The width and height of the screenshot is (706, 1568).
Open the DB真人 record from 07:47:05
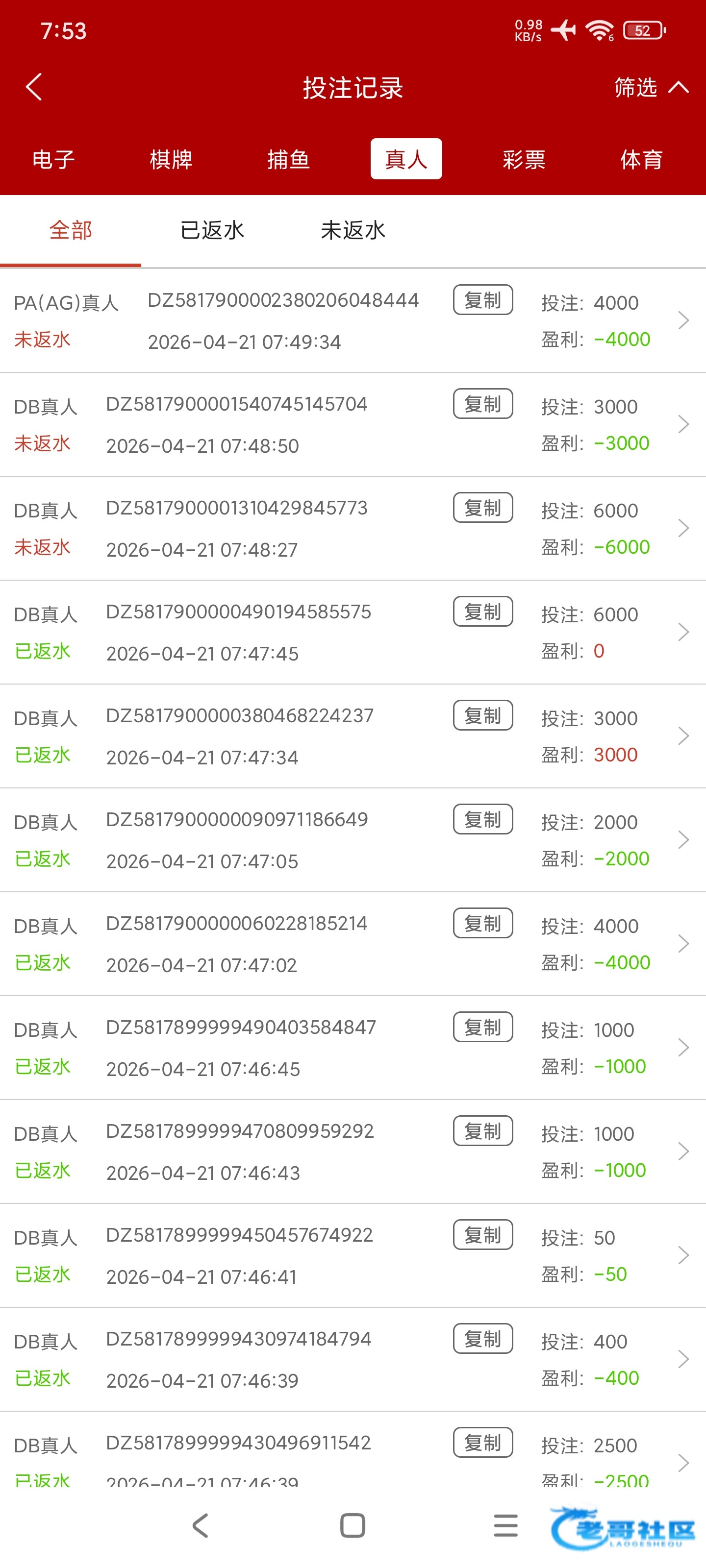pyautogui.click(x=683, y=840)
